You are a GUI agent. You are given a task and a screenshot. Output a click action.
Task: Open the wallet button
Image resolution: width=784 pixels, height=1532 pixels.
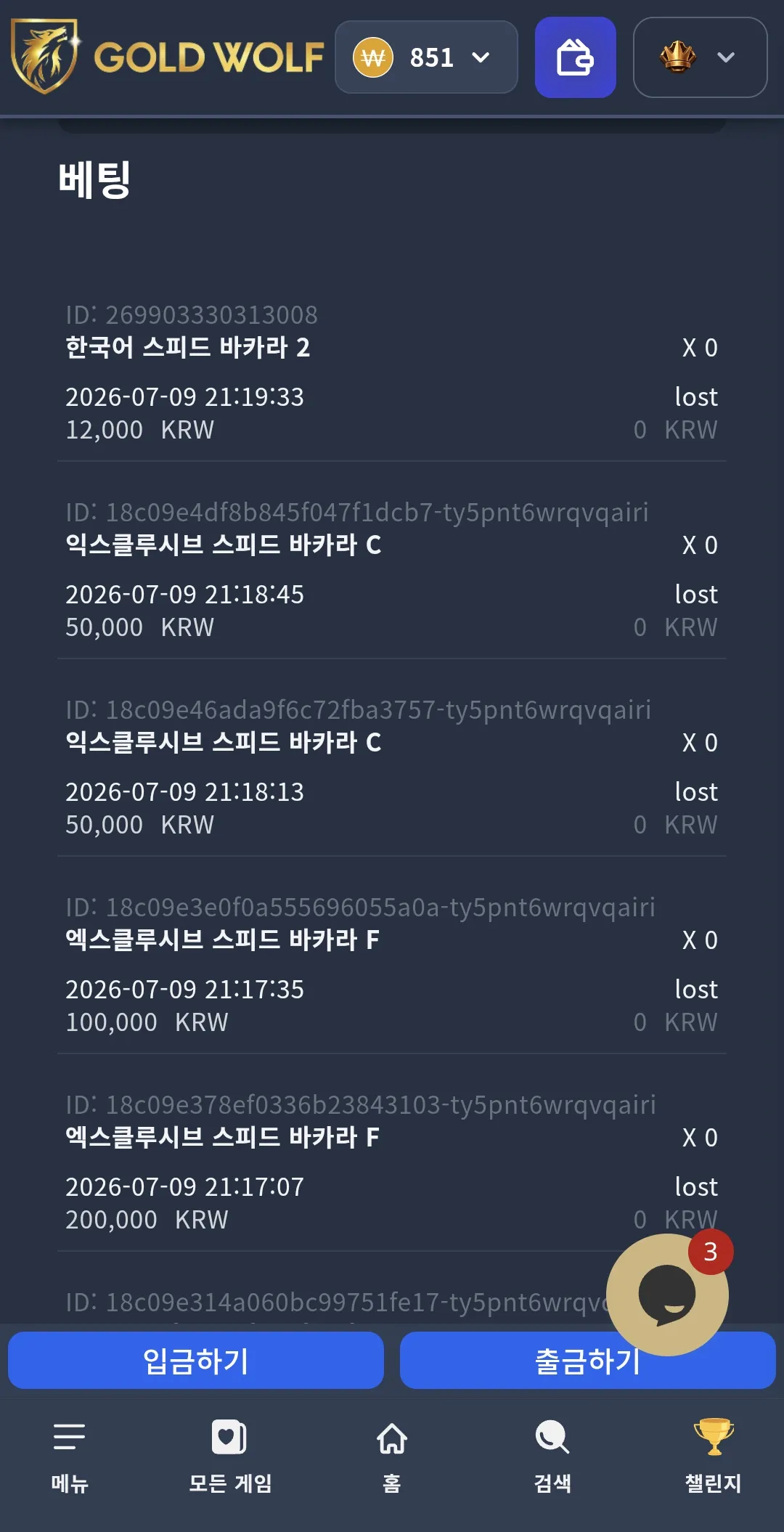pos(576,57)
